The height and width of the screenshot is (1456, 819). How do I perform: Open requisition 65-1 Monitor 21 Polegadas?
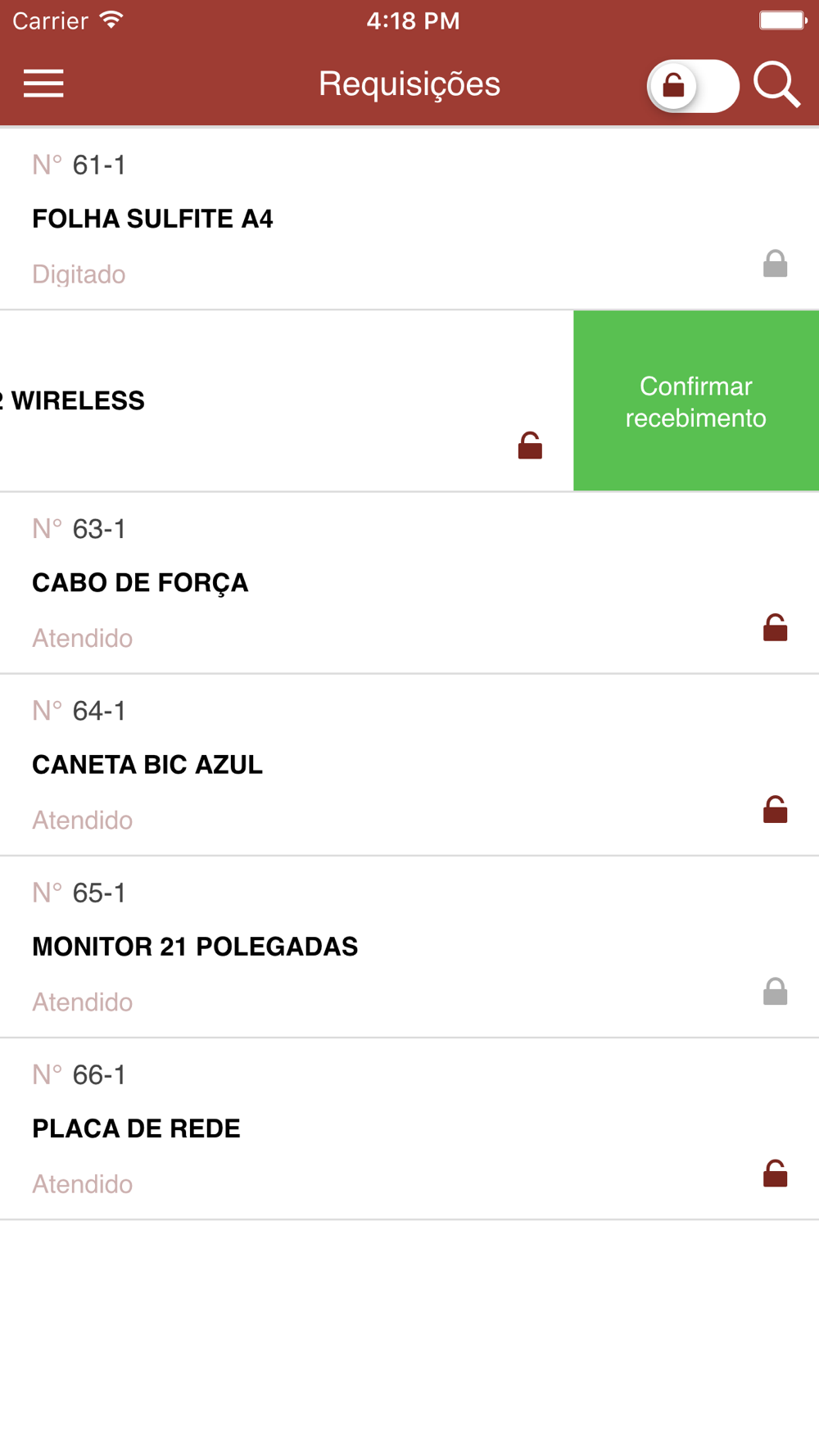point(409,947)
